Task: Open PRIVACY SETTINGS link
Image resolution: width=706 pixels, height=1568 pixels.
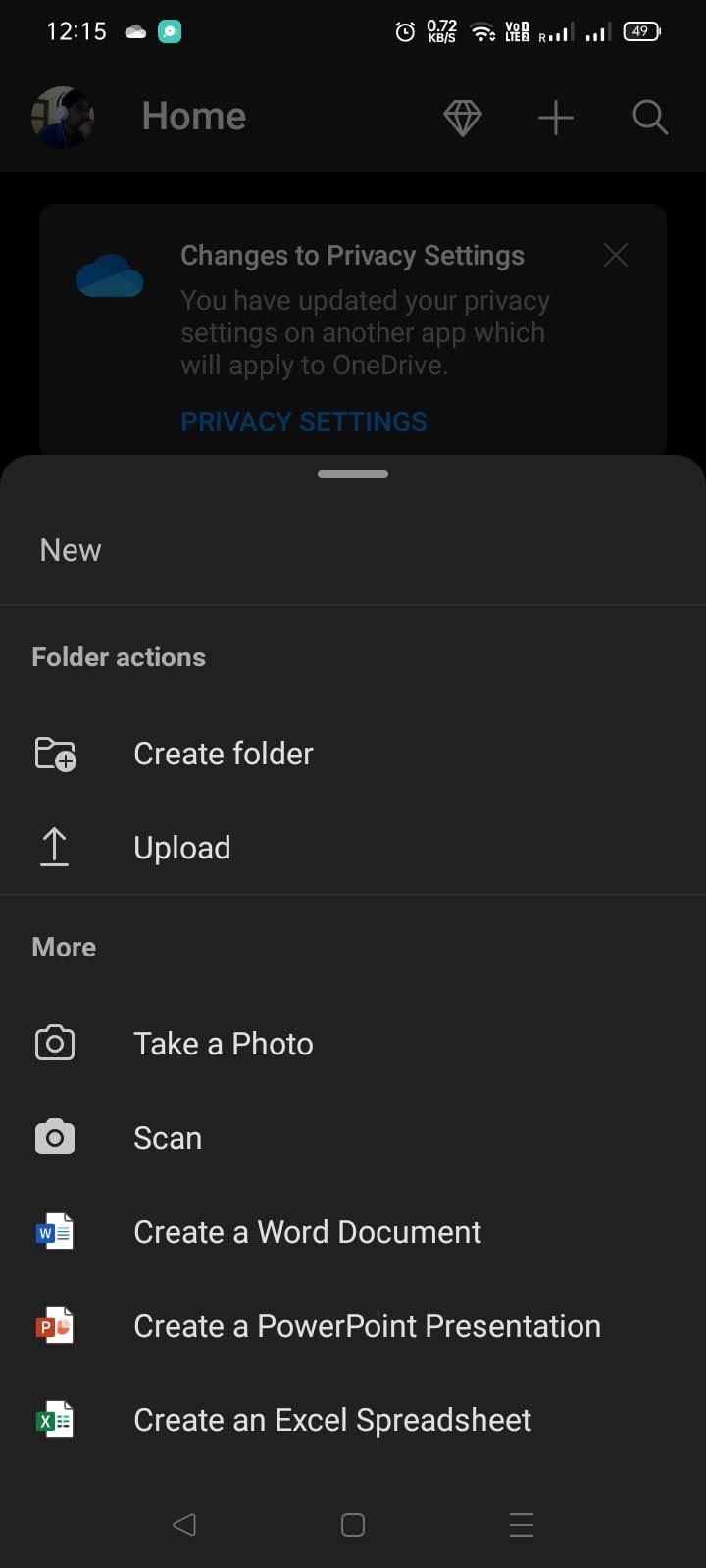Action: (x=303, y=420)
